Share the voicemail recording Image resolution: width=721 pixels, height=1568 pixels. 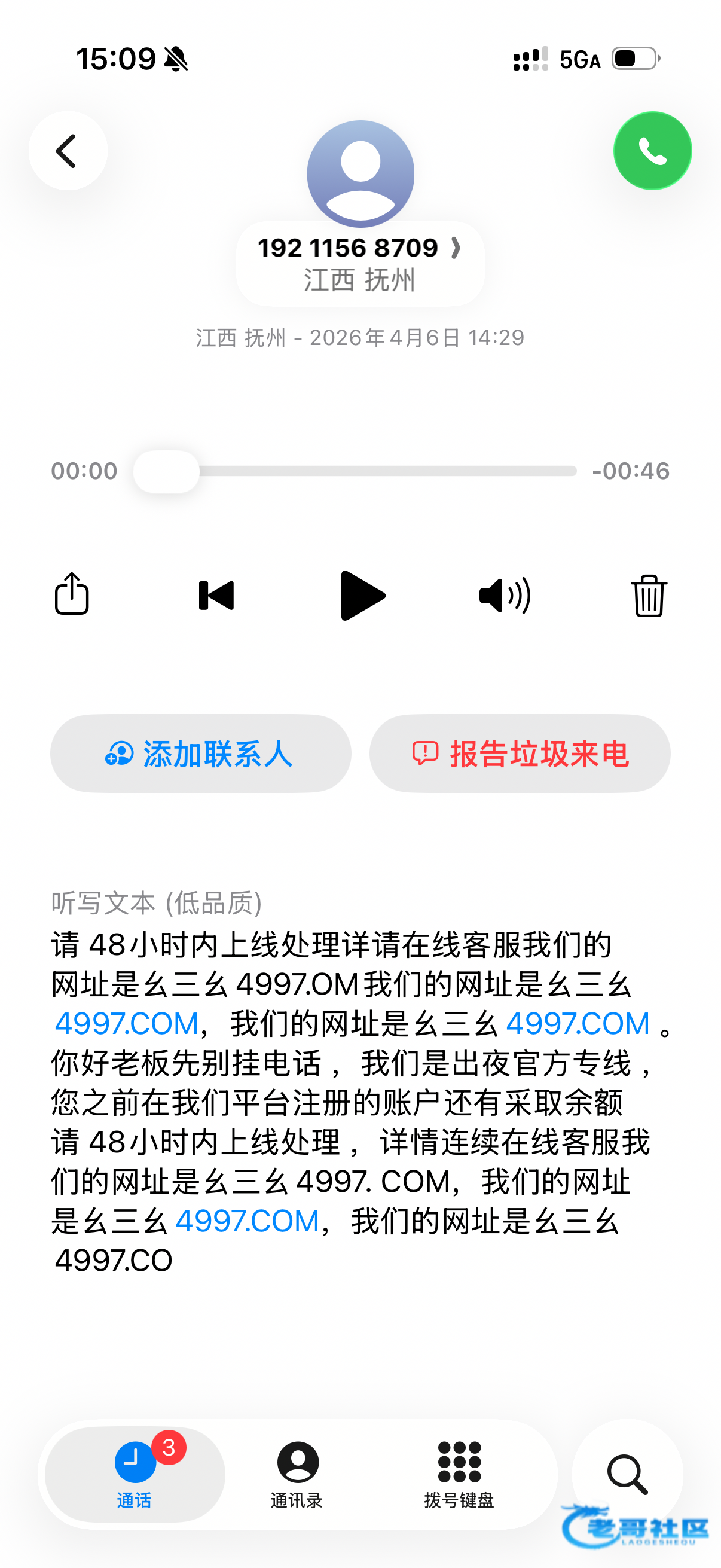coord(72,594)
